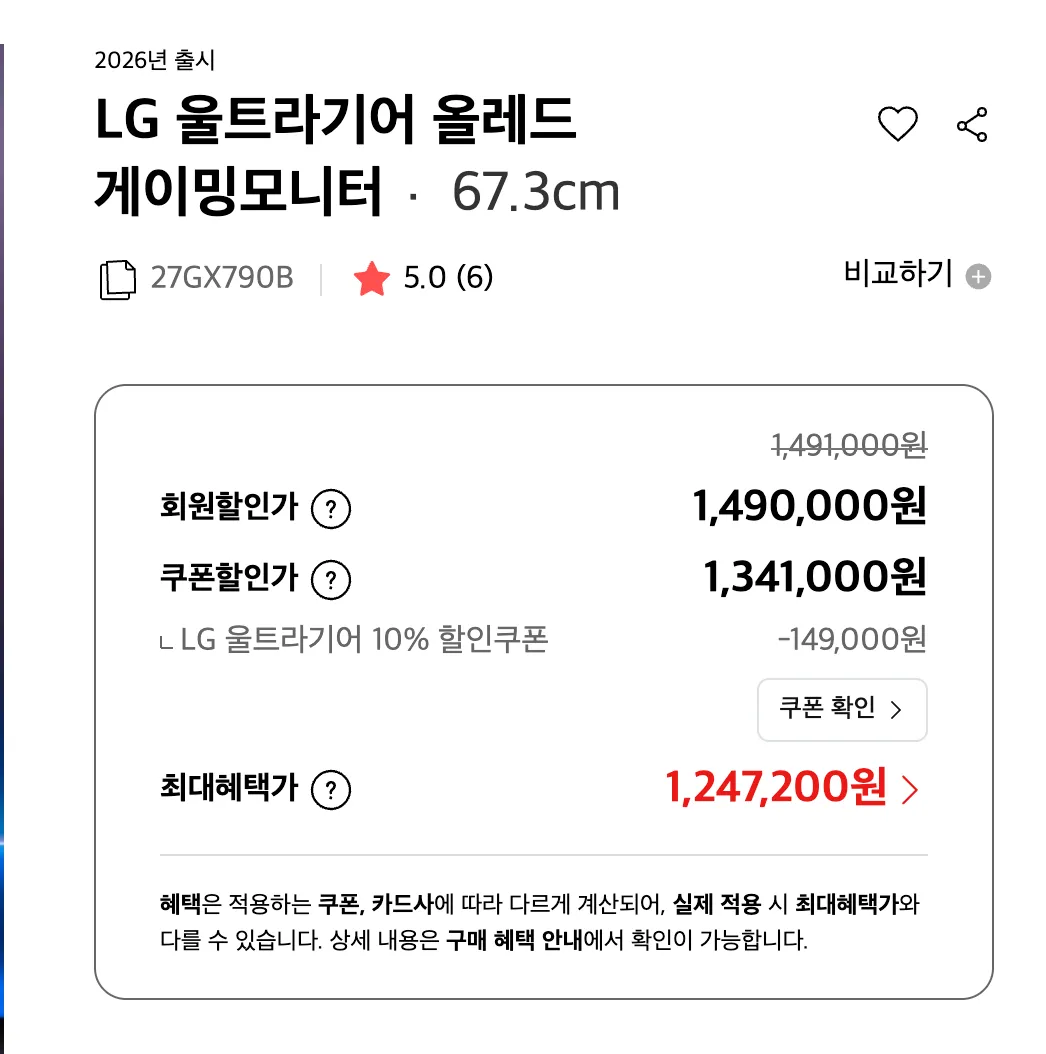Viewport: 1046px width, 1054px height.
Task: Tap the 쿠폰 확인 button
Action: pos(842,710)
